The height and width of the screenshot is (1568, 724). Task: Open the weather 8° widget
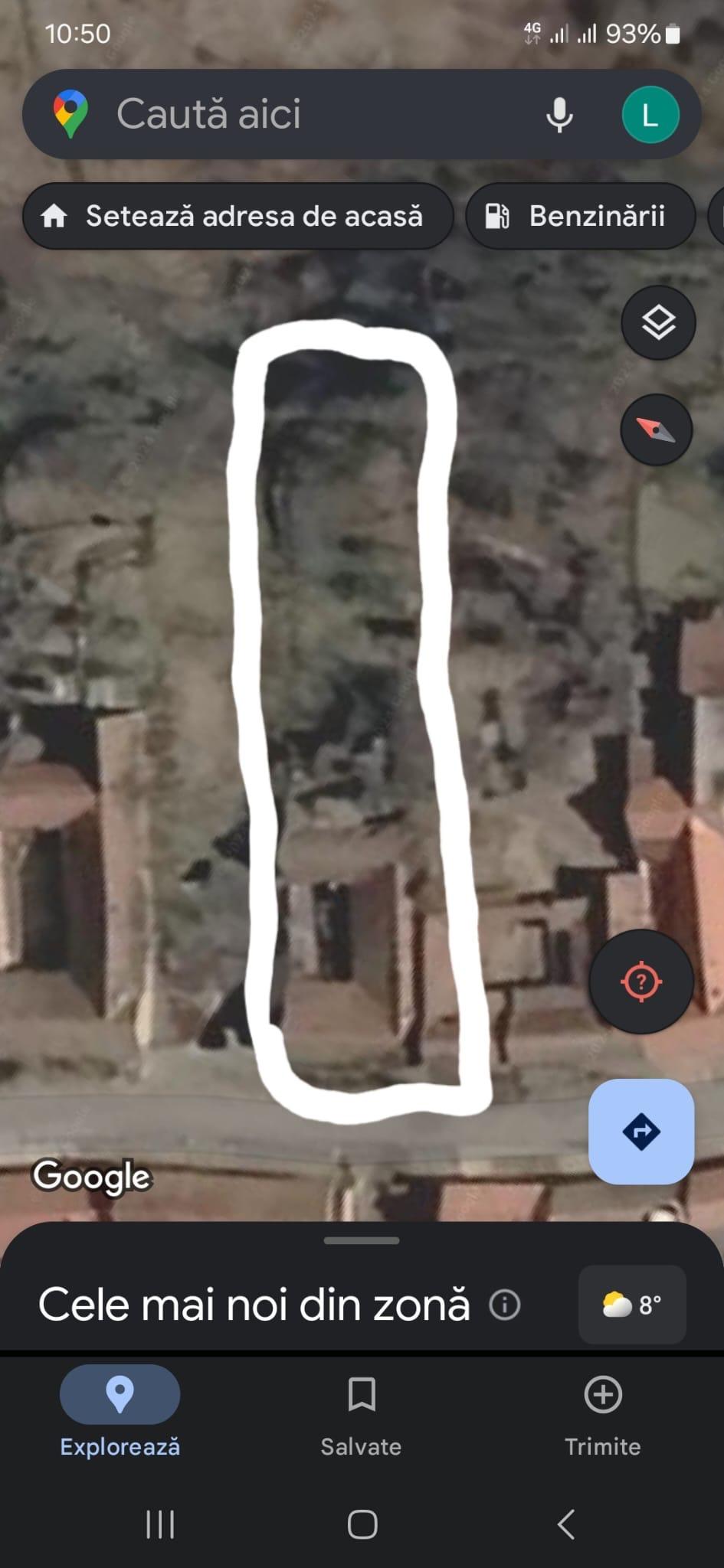632,1305
